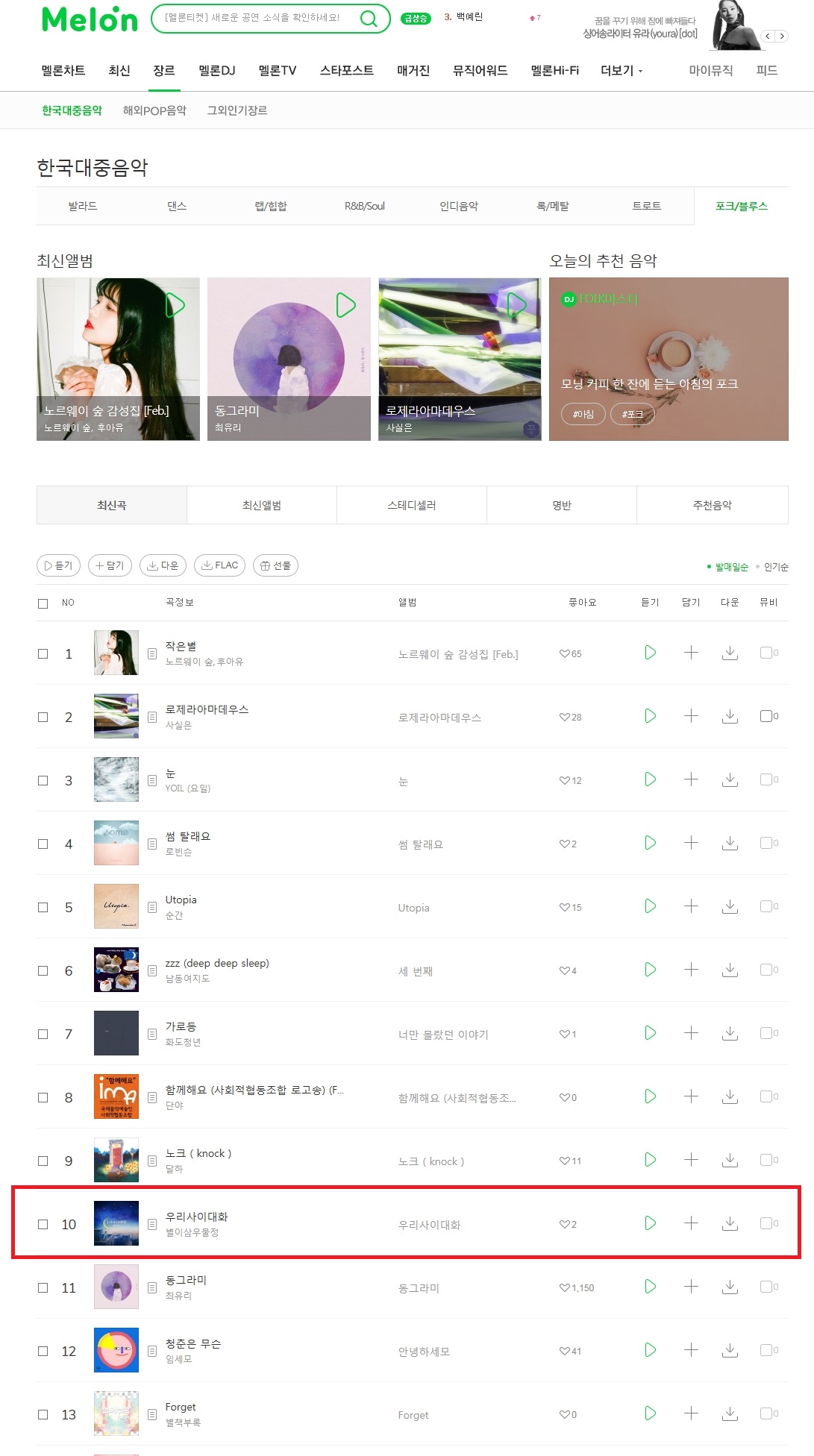The image size is (814, 1456).
Task: Tap the search magnifier icon
Action: point(369,18)
